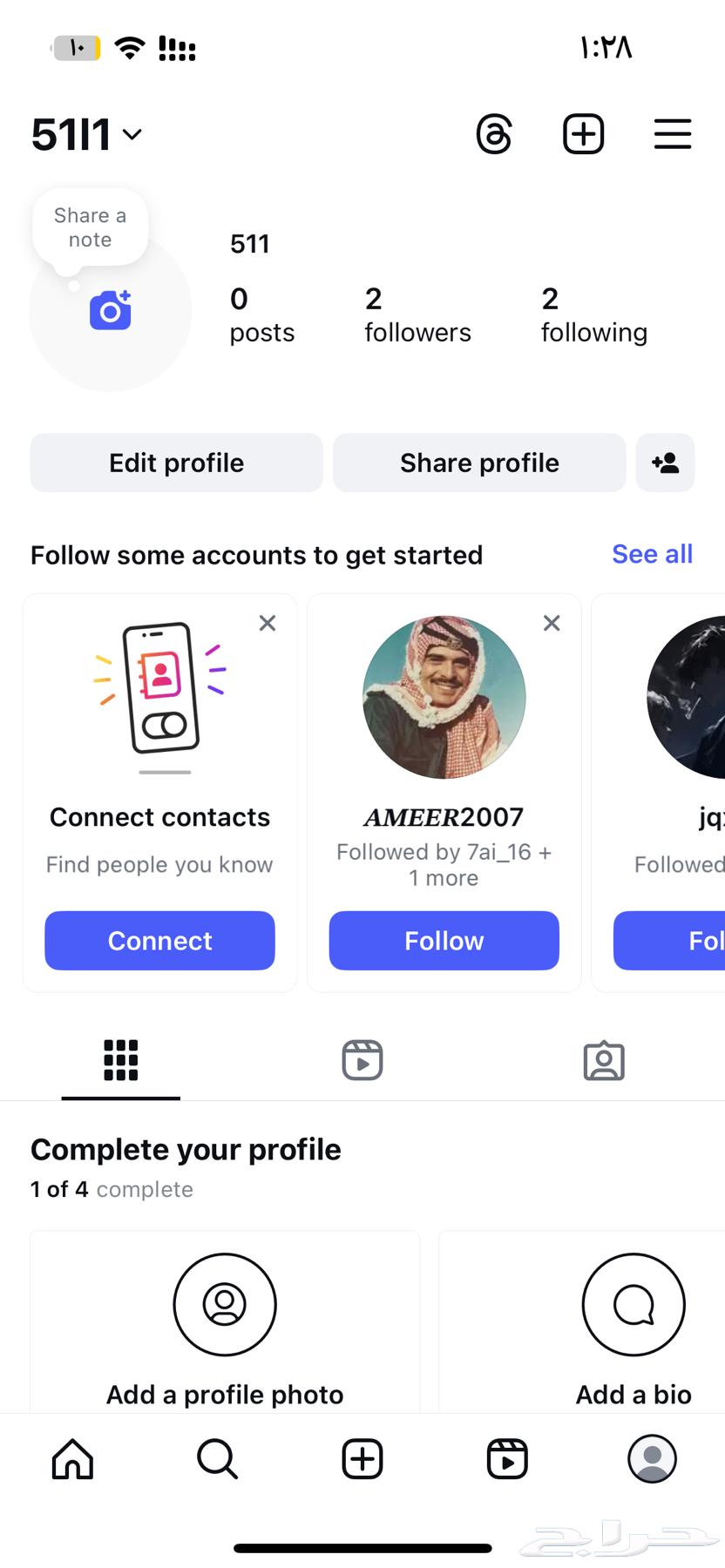The width and height of the screenshot is (725, 1568).
Task: Open See all suggested accounts
Action: [652, 554]
